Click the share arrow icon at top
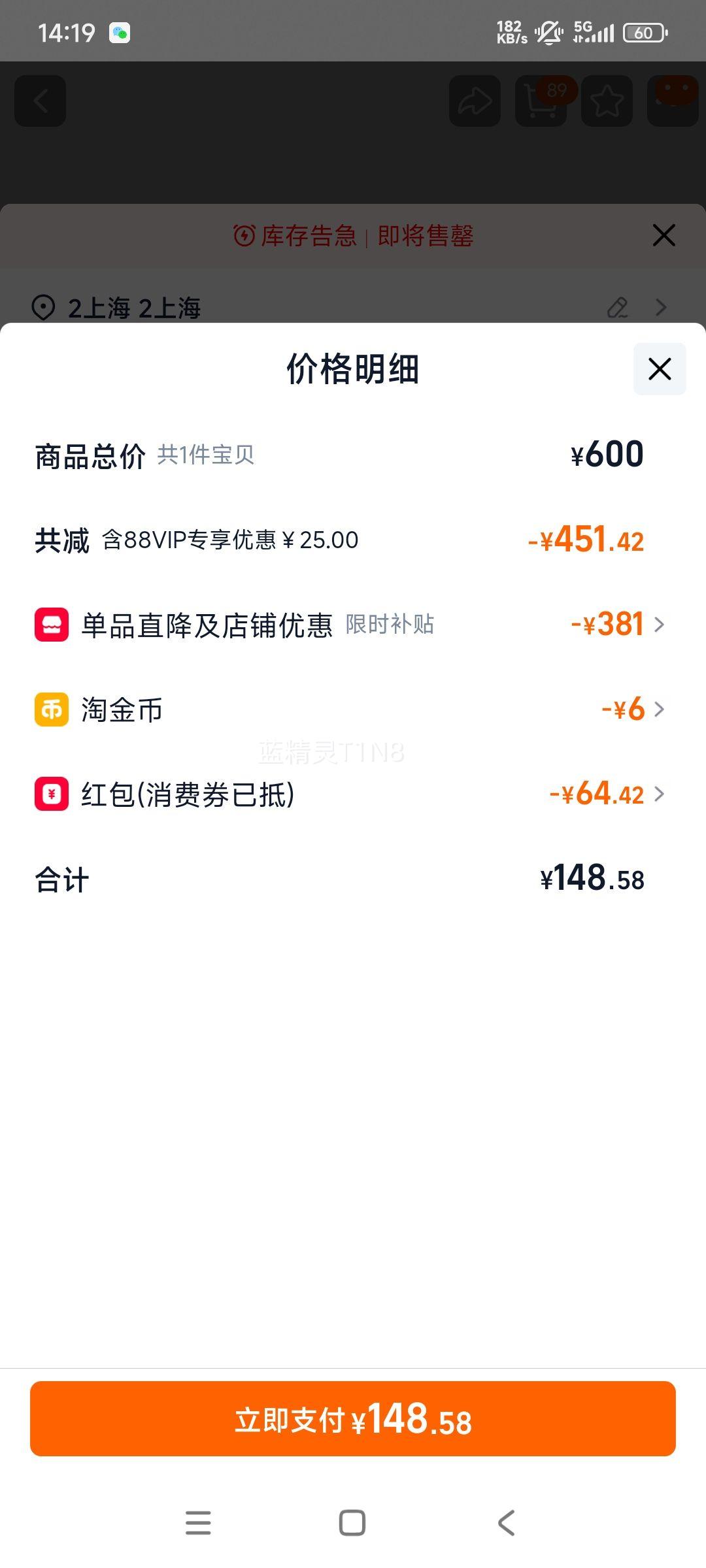Viewport: 706px width, 1568px height. 475,101
